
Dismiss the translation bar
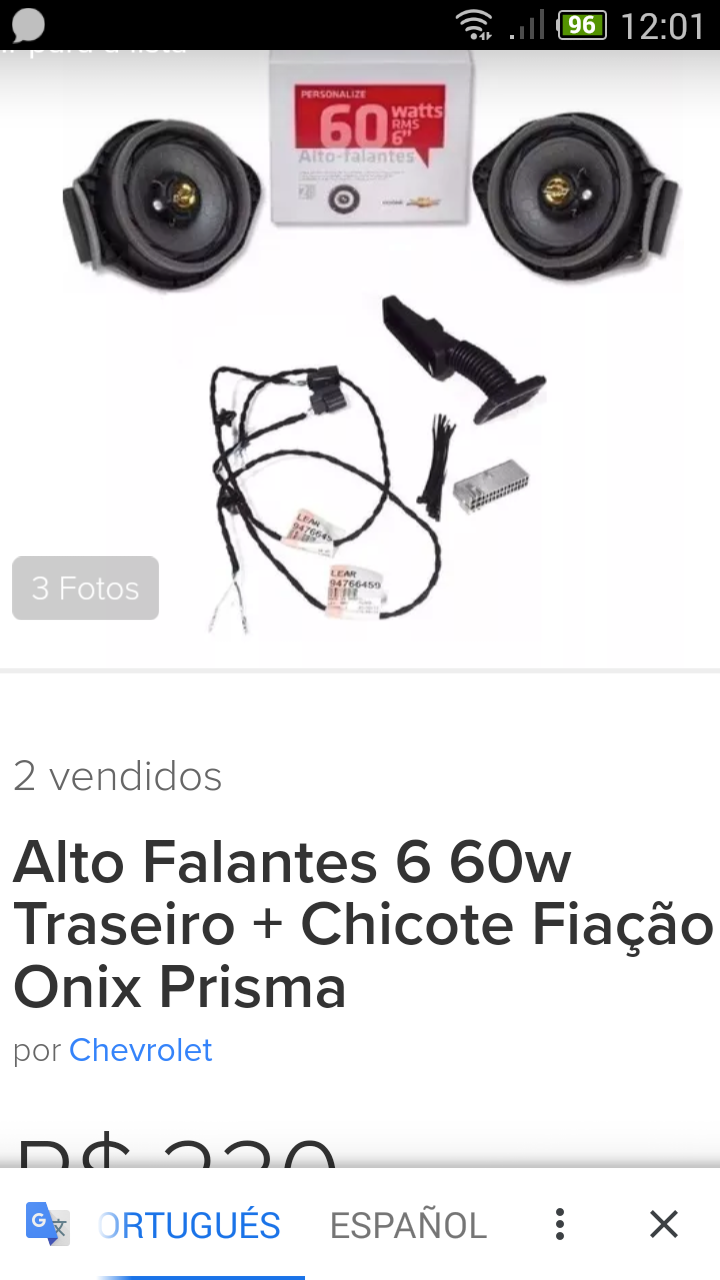click(x=664, y=1224)
